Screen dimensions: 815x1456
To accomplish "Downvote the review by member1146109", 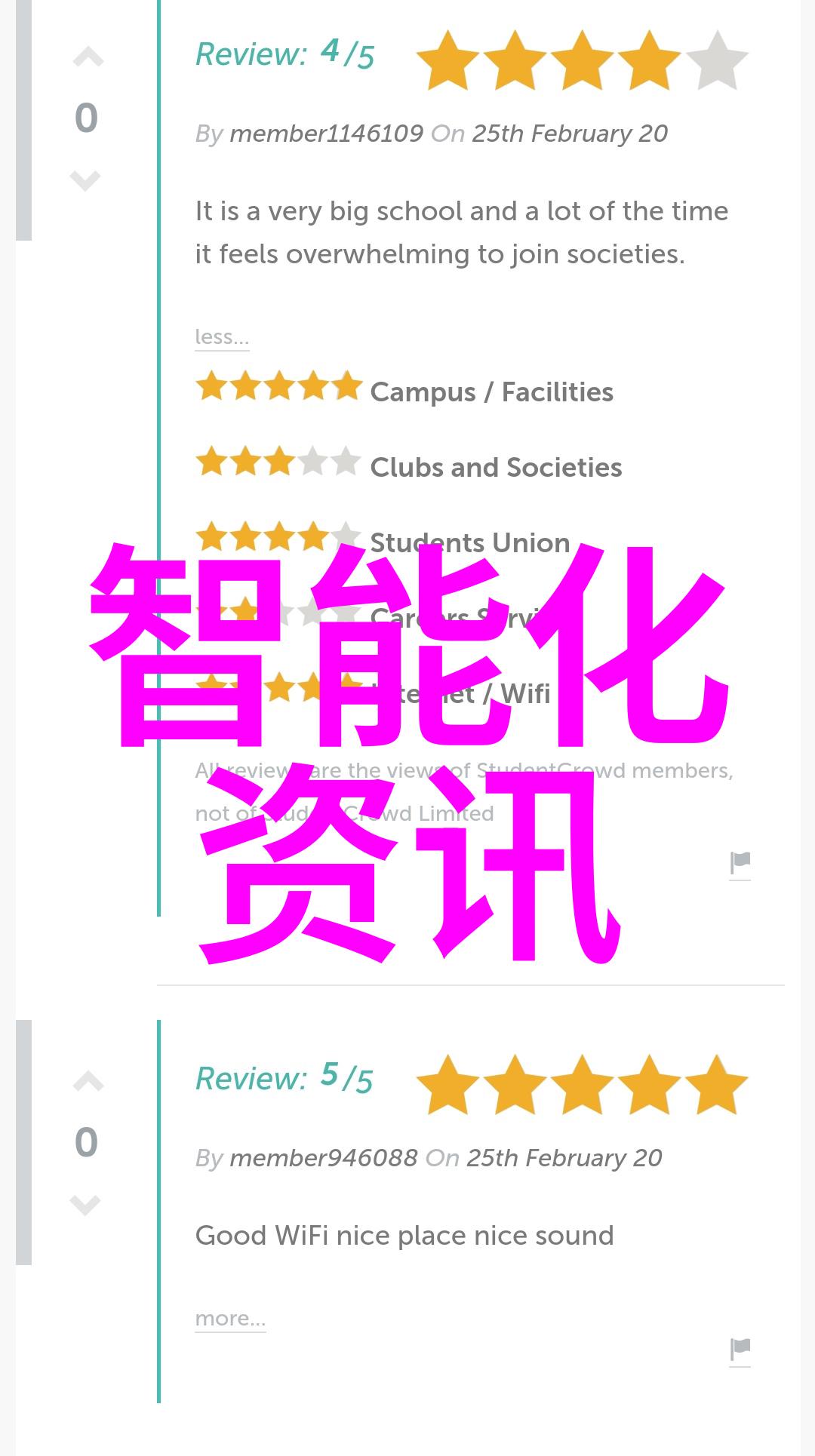I will coord(85,181).
